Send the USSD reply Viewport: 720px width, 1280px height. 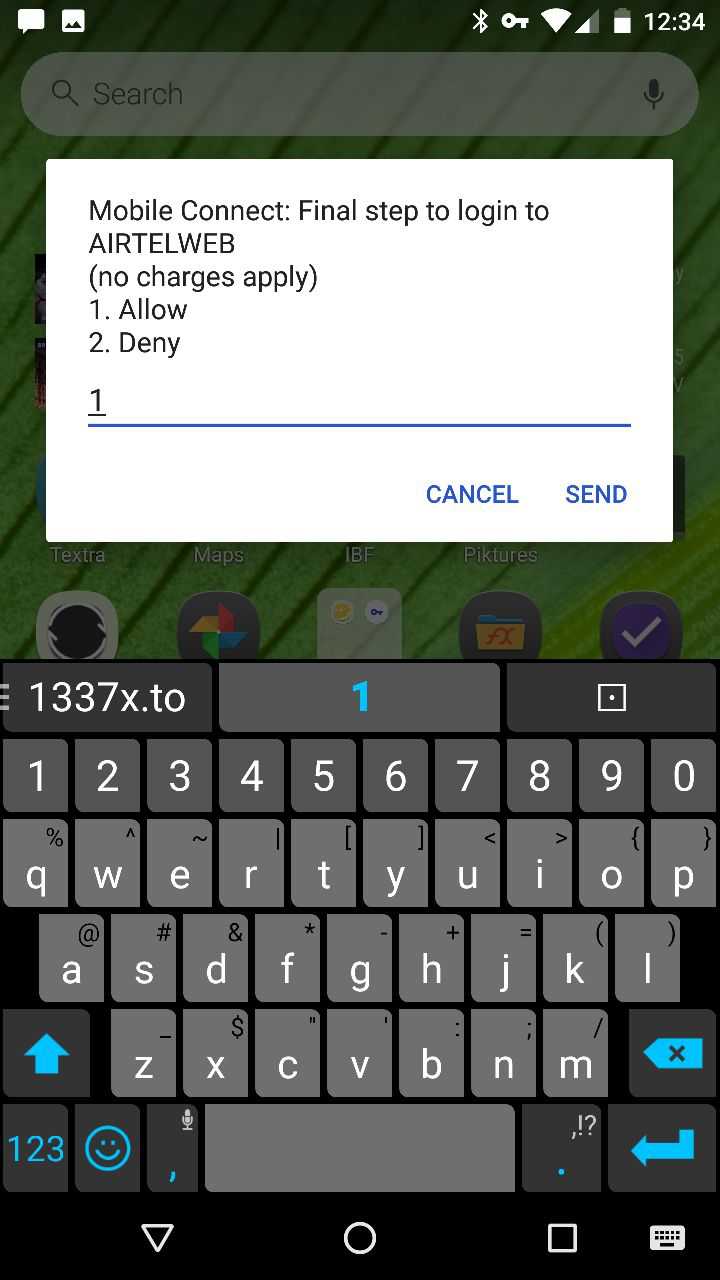tap(596, 494)
